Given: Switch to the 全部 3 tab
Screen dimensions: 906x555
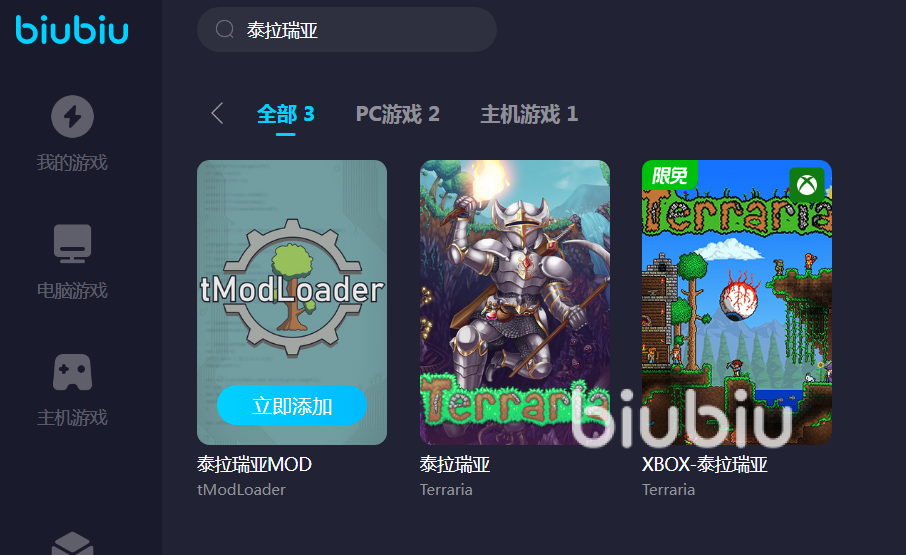Looking at the screenshot, I should point(285,114).
